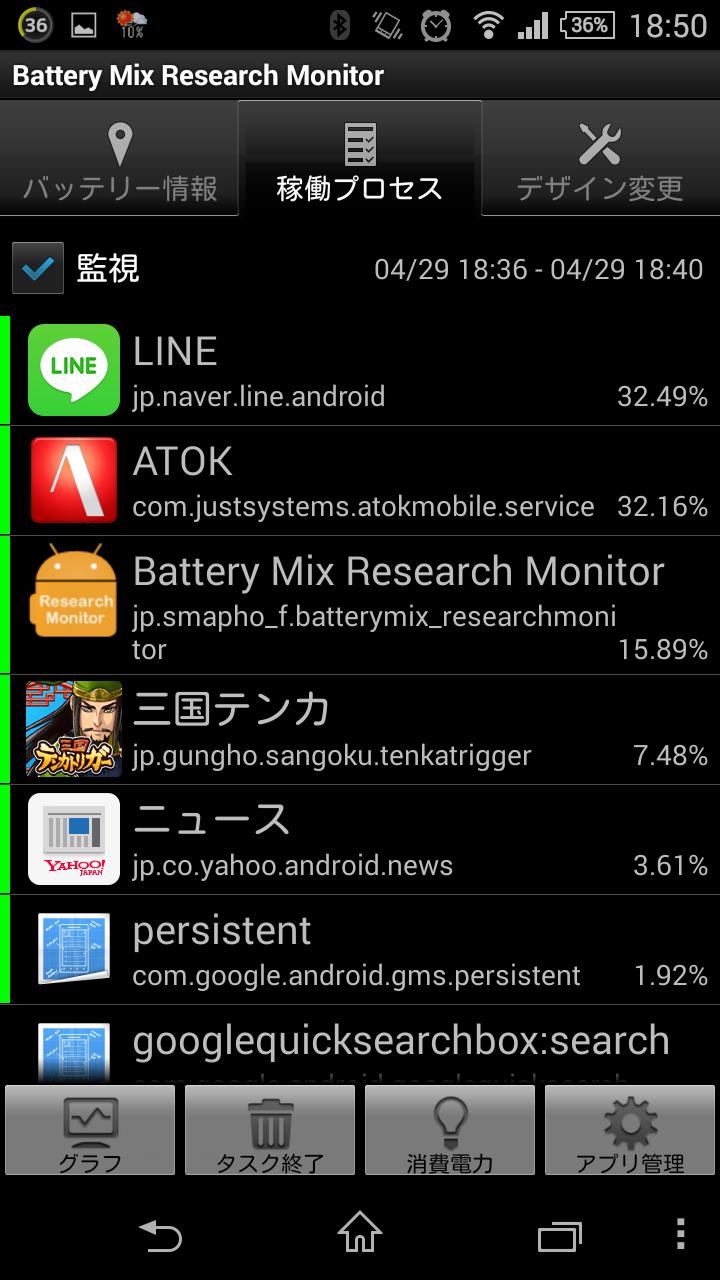Open the three-dot menu in navigation bar
Screen dimensions: 720x1280
point(680,1235)
